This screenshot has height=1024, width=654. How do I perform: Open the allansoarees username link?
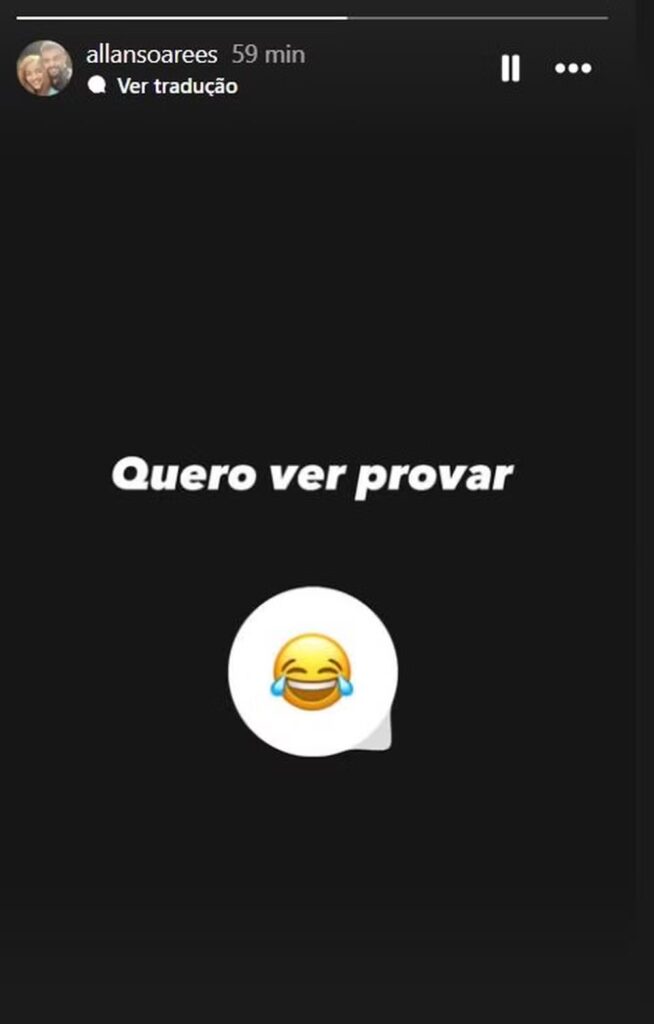(151, 55)
